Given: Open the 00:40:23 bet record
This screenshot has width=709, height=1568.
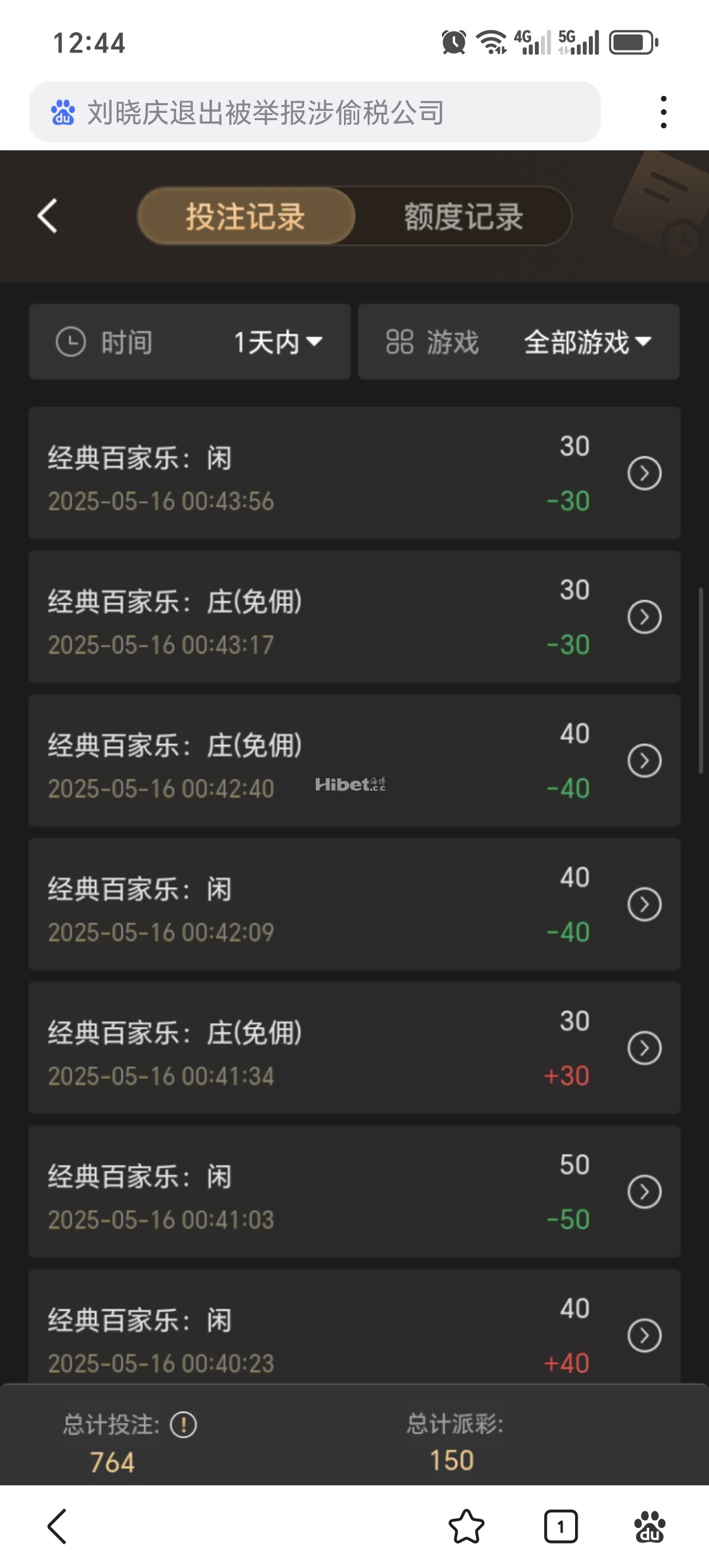Looking at the screenshot, I should (644, 1336).
